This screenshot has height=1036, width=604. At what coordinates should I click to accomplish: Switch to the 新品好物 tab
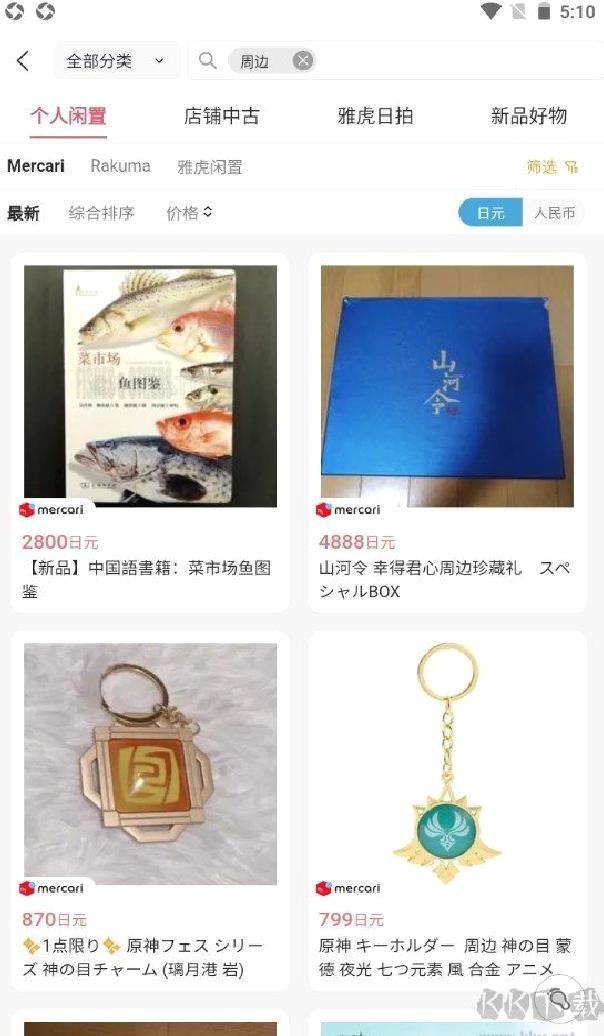tap(529, 116)
